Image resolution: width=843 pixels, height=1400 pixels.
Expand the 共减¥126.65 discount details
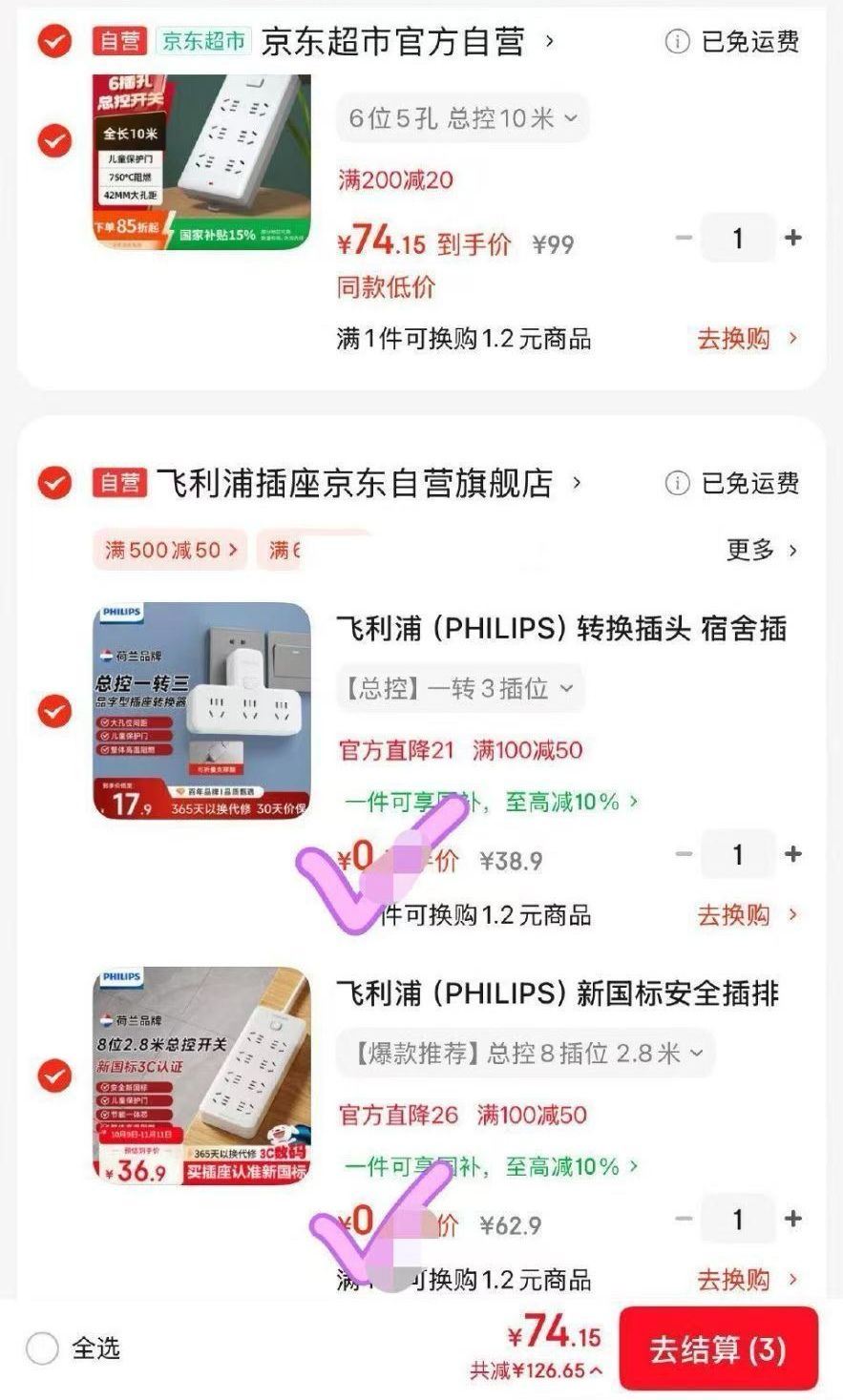(536, 1370)
